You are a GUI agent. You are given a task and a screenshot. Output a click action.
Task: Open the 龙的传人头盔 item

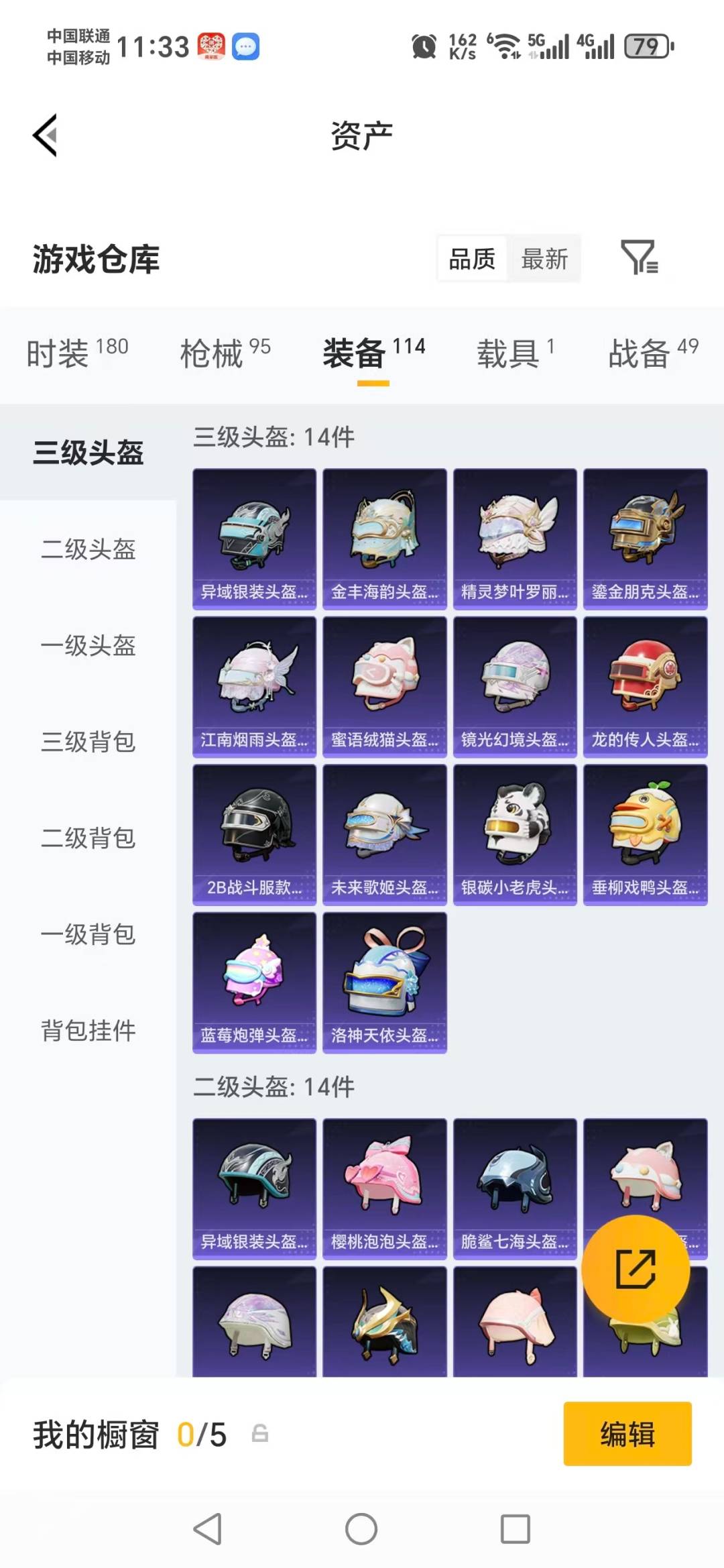pos(644,687)
